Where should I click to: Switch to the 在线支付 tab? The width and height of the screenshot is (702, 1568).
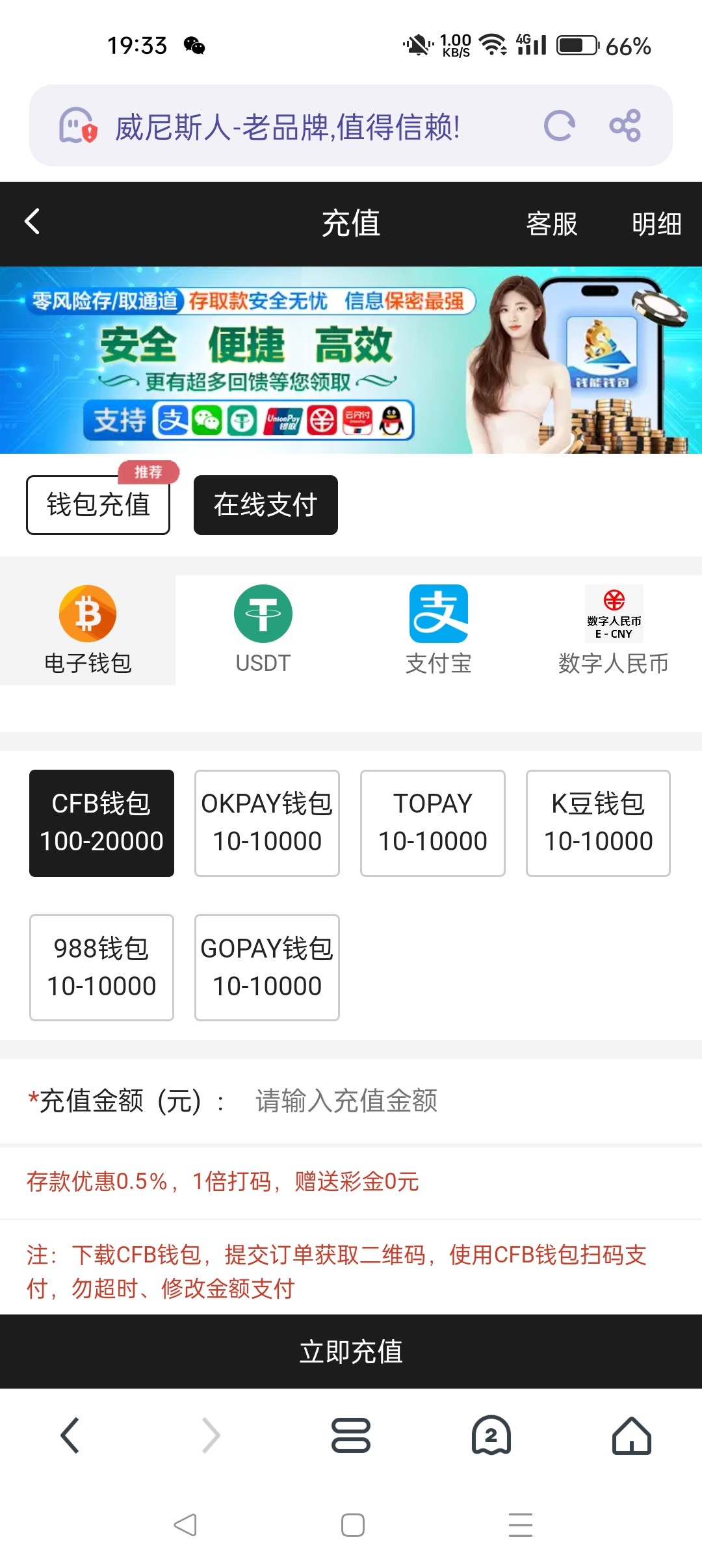[x=265, y=504]
